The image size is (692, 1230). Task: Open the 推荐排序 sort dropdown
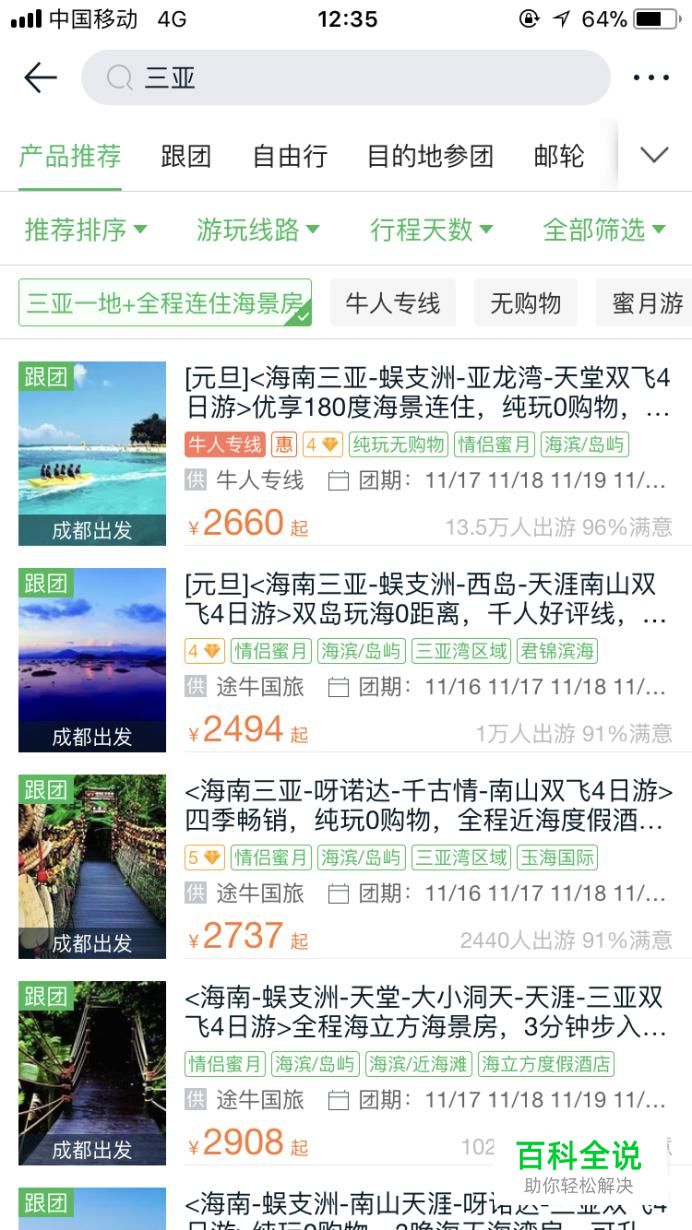click(86, 229)
